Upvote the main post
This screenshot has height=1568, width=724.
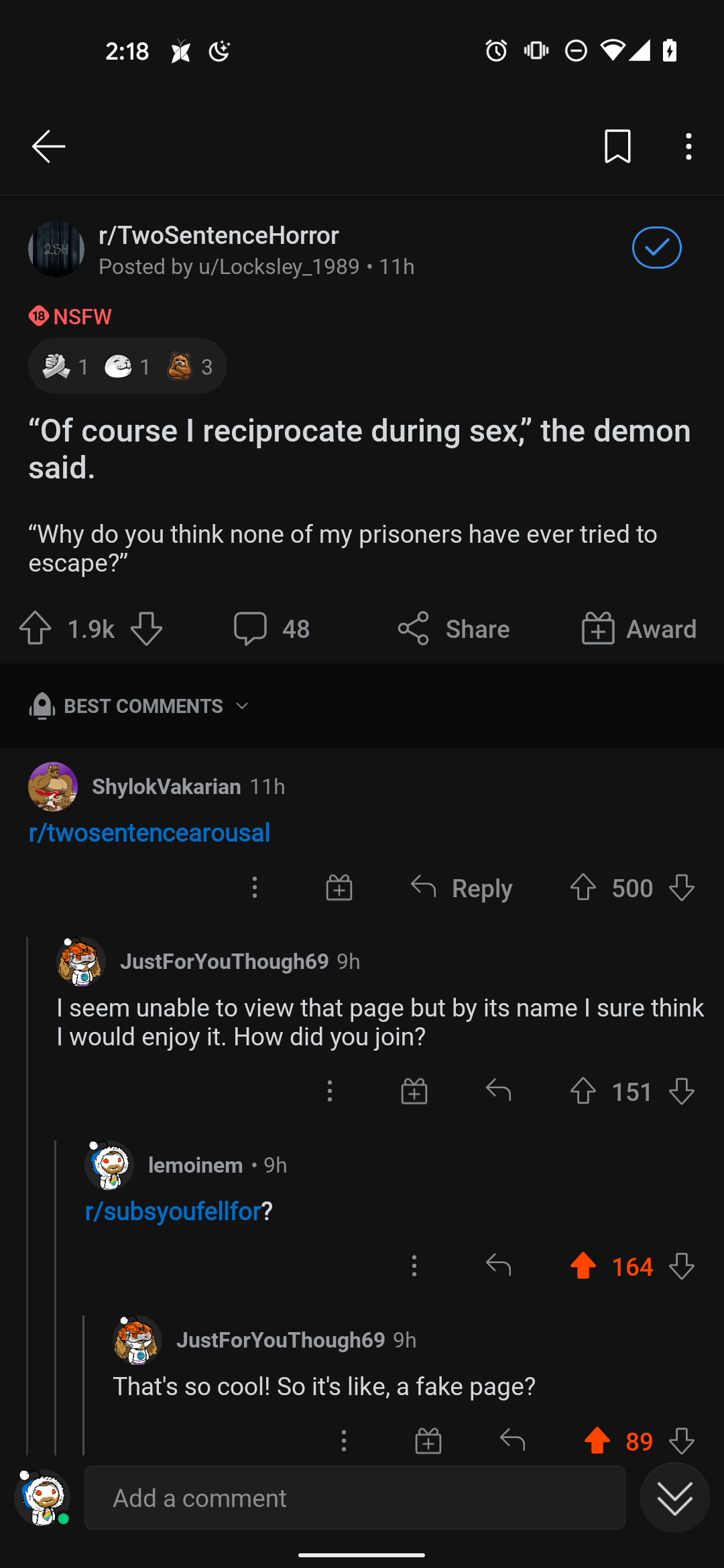[x=35, y=629]
